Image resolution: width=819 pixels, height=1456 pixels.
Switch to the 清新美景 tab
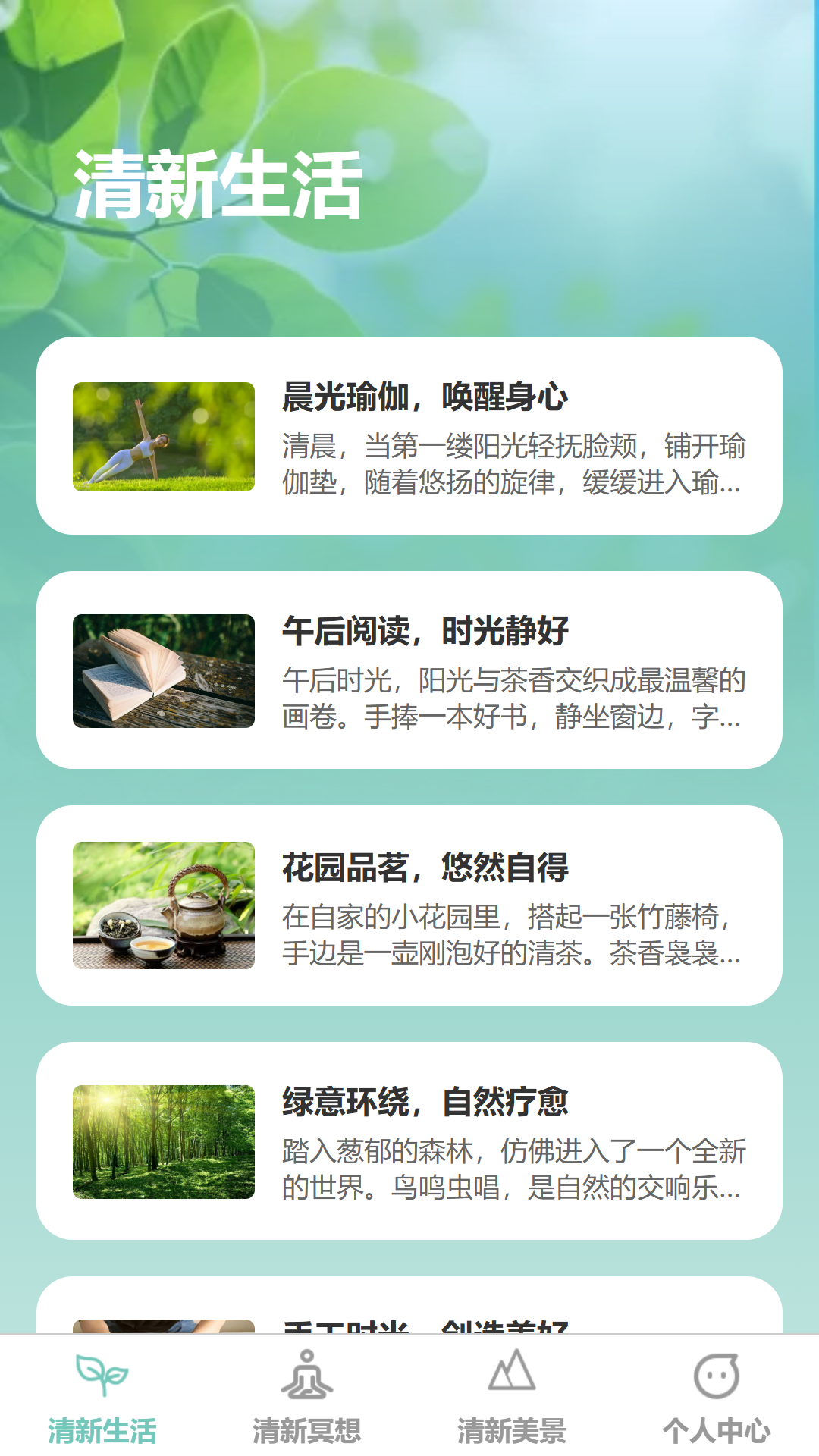click(x=512, y=1396)
